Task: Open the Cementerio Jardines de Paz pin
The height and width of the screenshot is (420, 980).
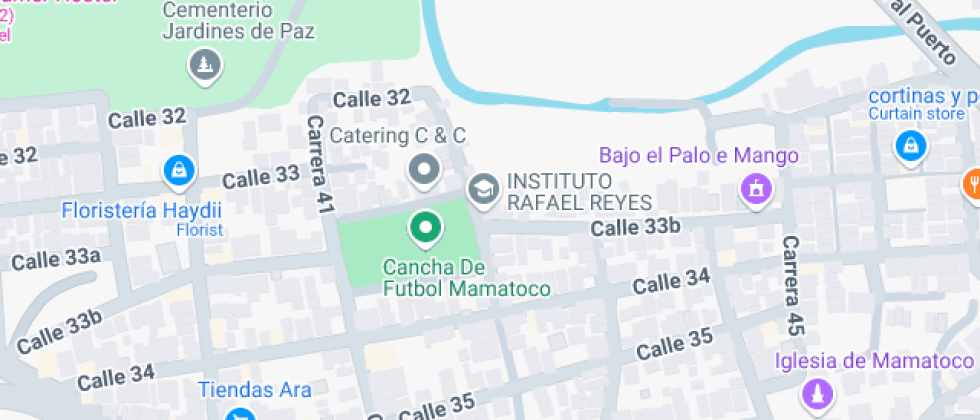Action: tap(205, 66)
